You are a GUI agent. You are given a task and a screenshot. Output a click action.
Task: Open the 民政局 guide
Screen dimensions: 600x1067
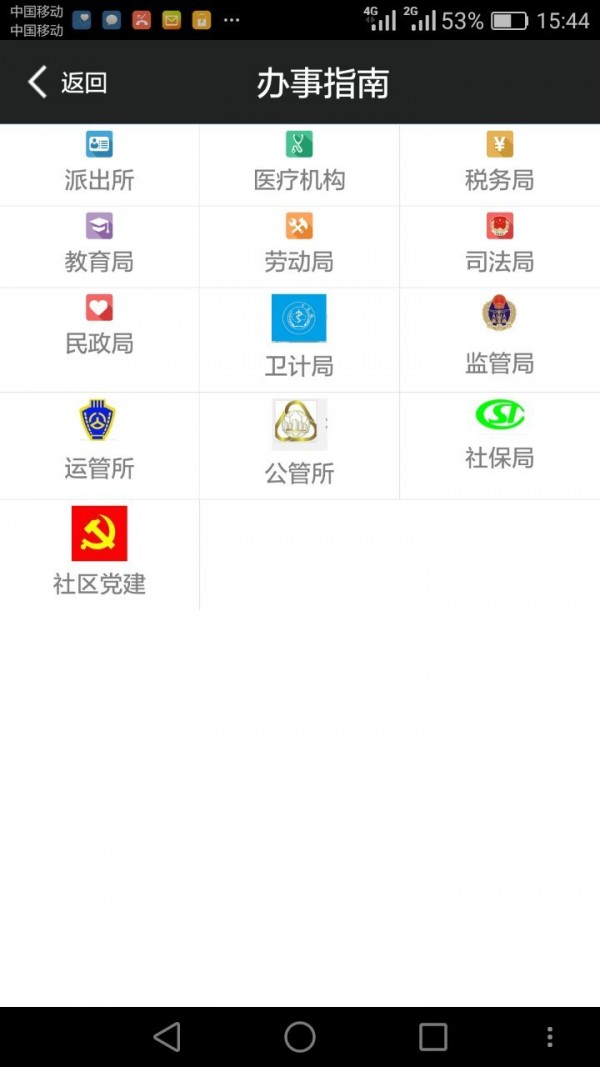[x=99, y=328]
